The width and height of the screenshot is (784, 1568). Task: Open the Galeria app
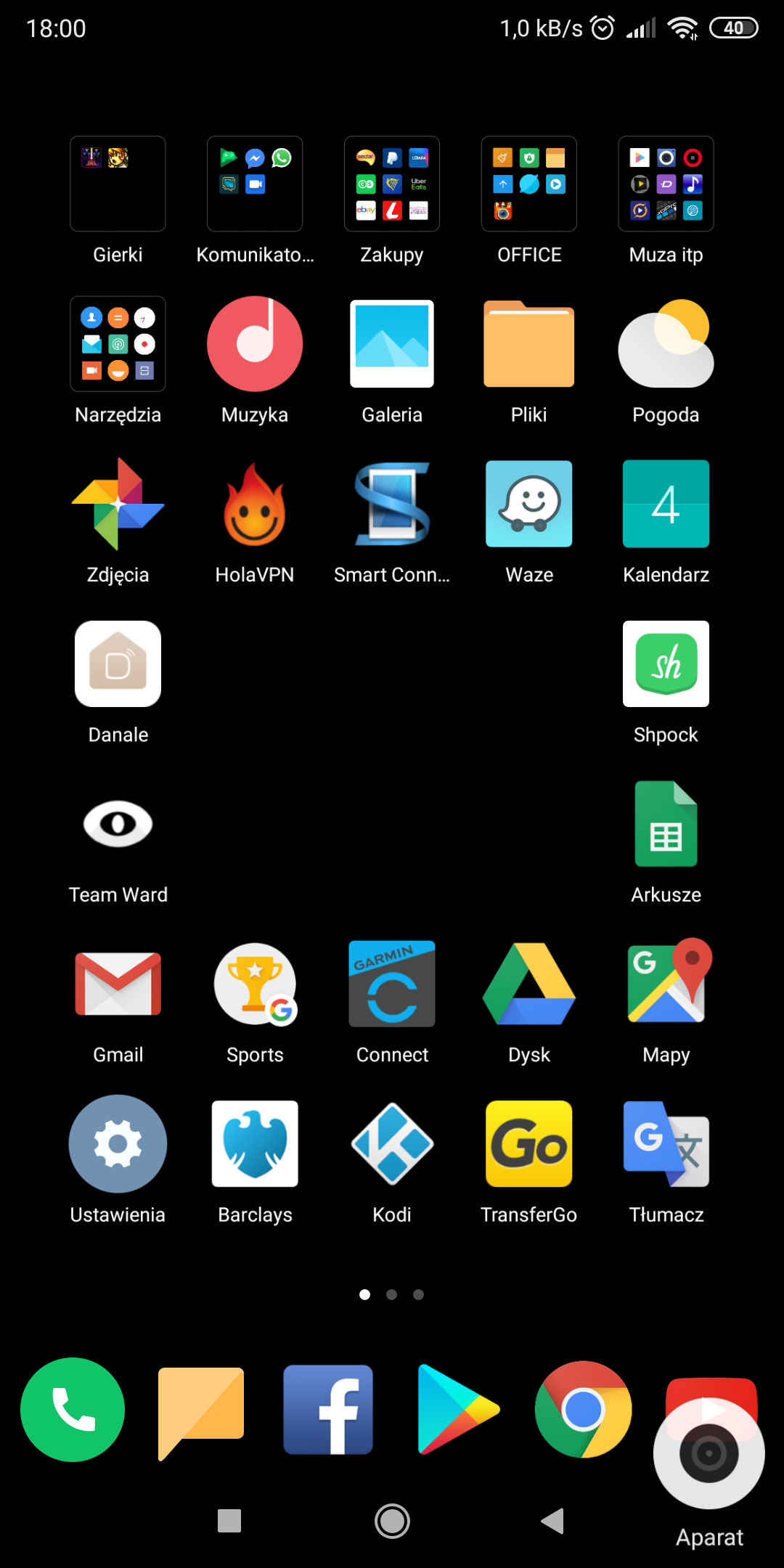[392, 344]
